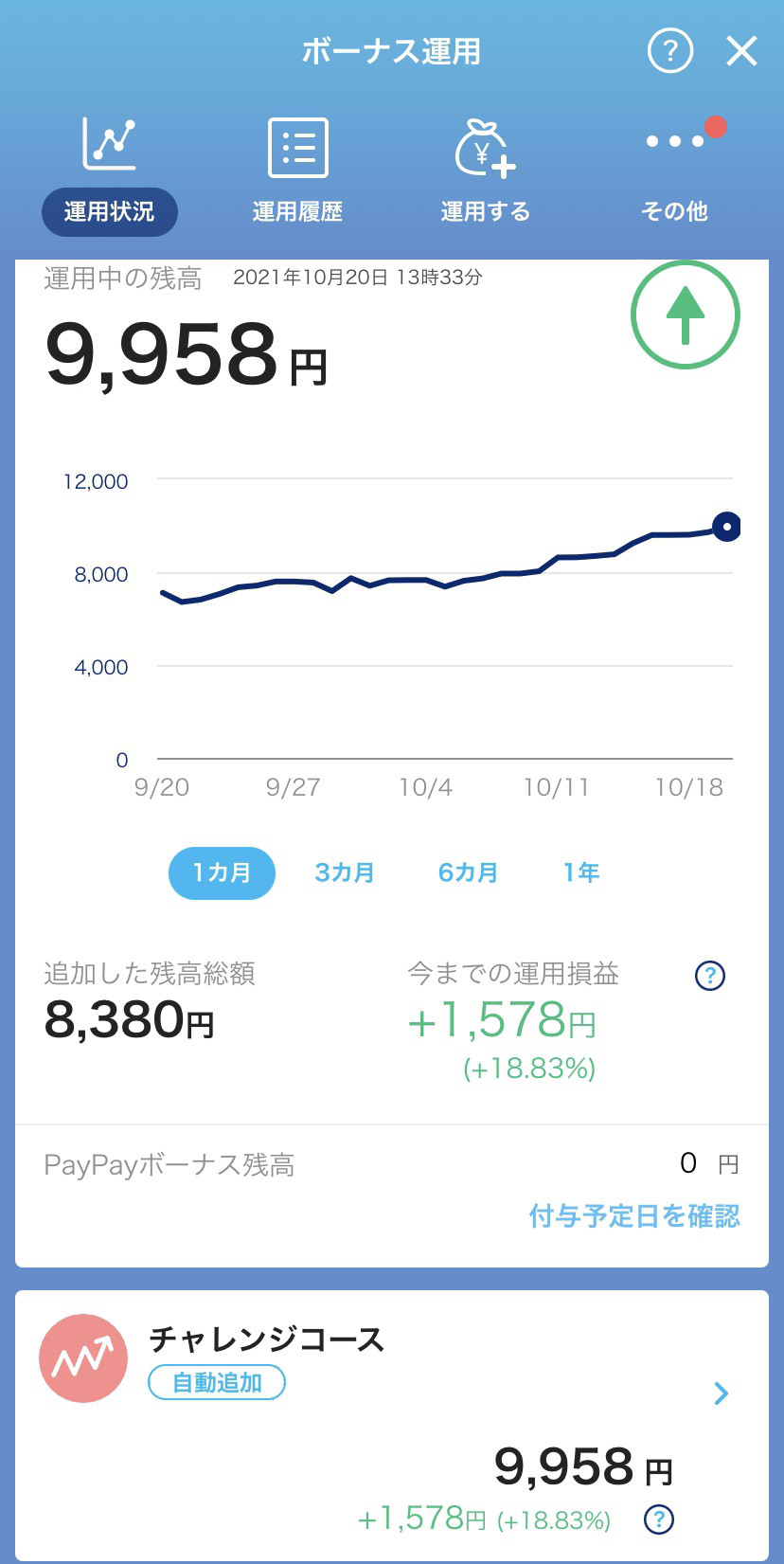Tap the green up-arrow circle icon
The image size is (784, 1564).
[685, 315]
